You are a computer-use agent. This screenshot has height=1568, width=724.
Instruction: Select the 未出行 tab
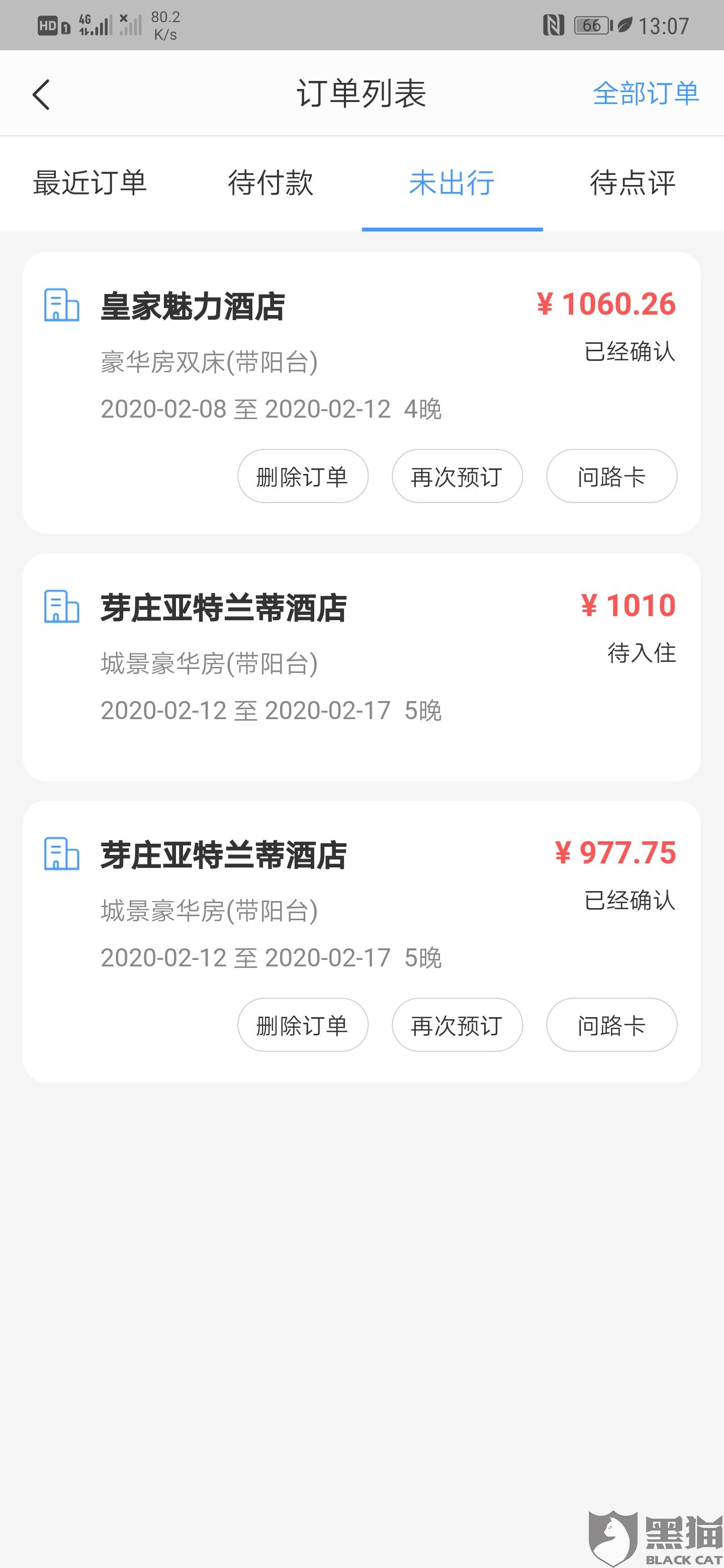coord(452,182)
